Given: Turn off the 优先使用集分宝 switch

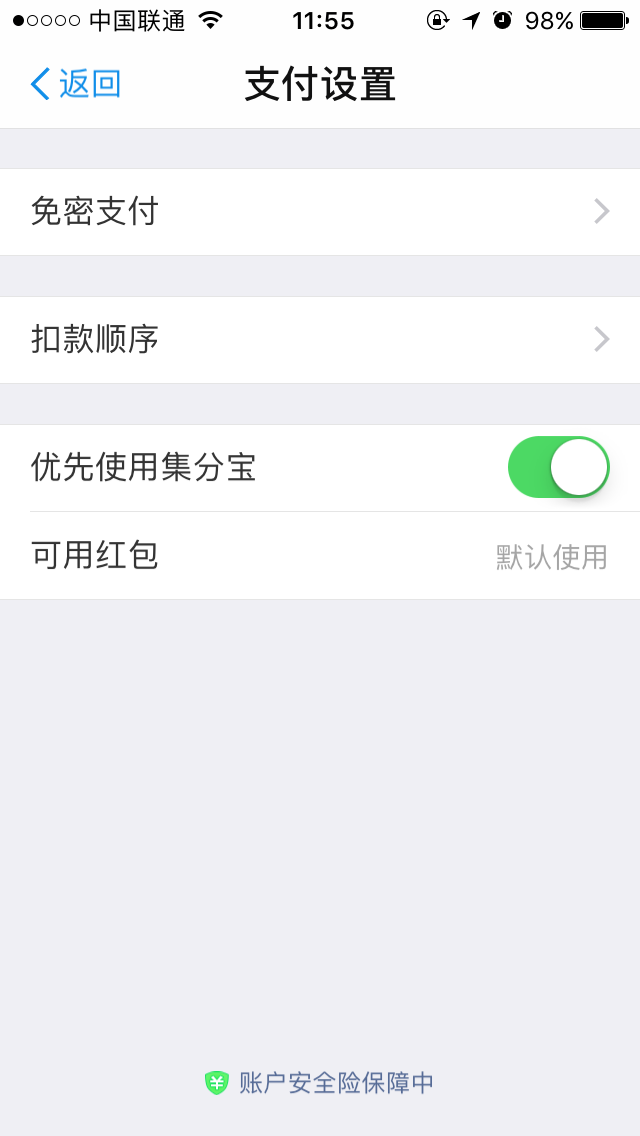Looking at the screenshot, I should pos(558,467).
